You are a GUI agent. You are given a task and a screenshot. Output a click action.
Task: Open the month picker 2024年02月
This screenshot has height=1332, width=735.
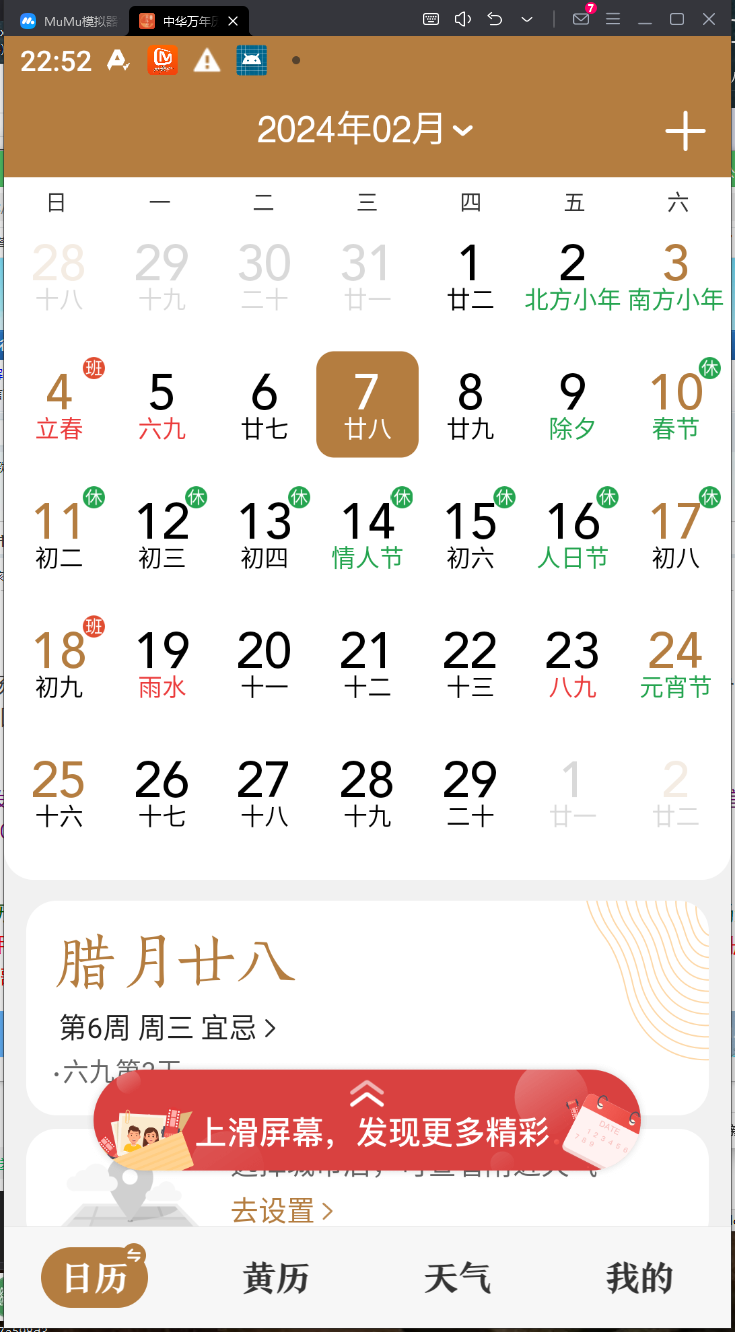click(x=365, y=129)
